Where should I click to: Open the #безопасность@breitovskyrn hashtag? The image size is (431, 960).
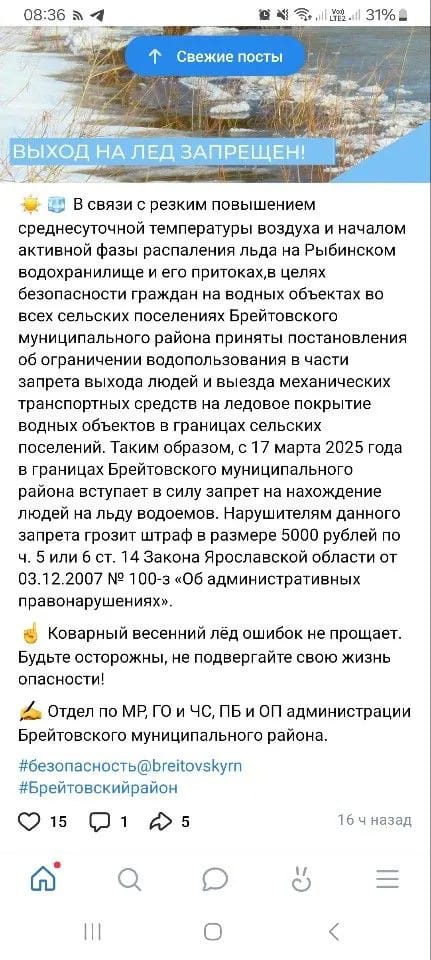[131, 766]
